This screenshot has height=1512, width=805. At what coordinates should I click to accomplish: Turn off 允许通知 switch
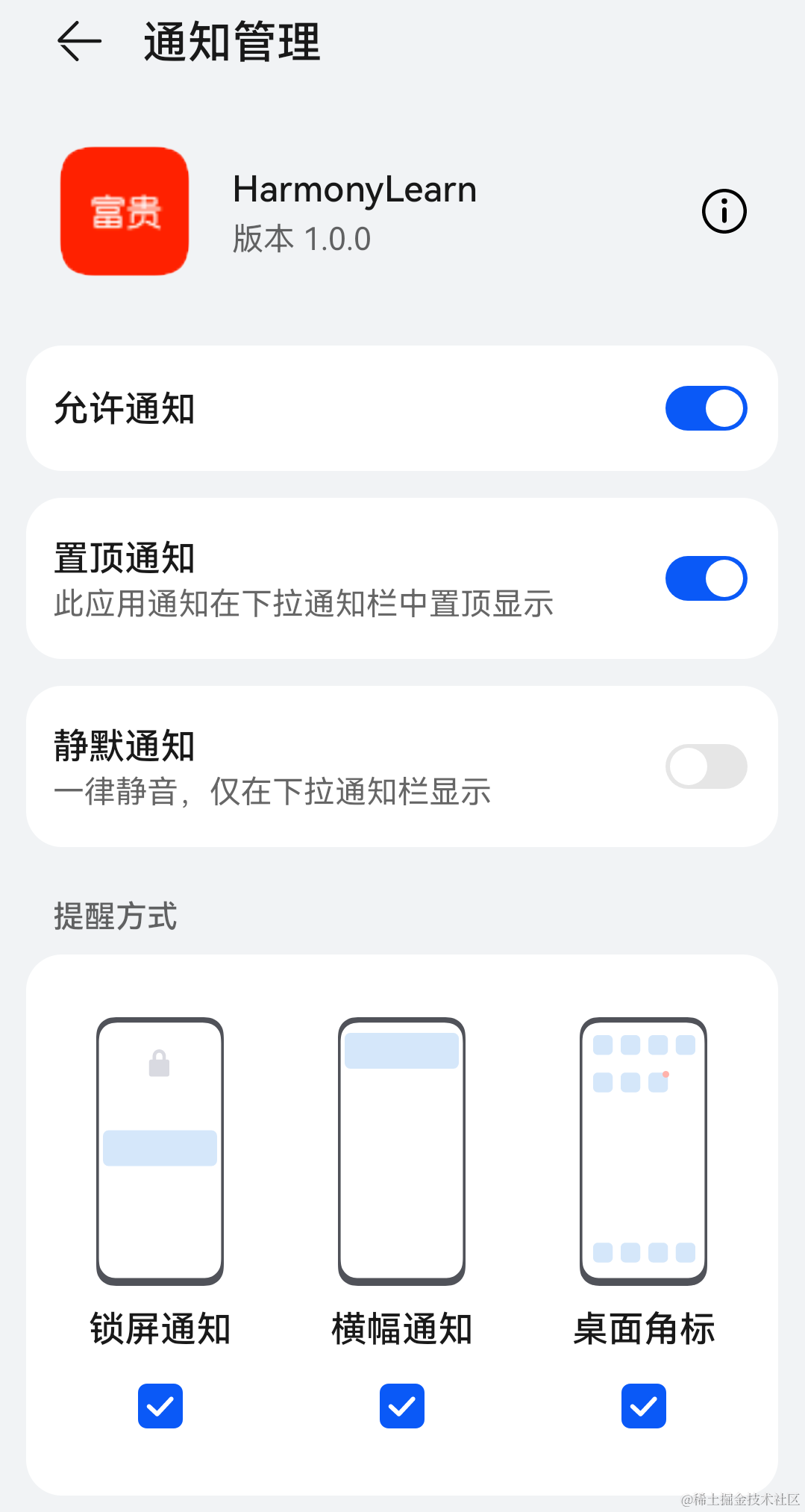pyautogui.click(x=706, y=408)
